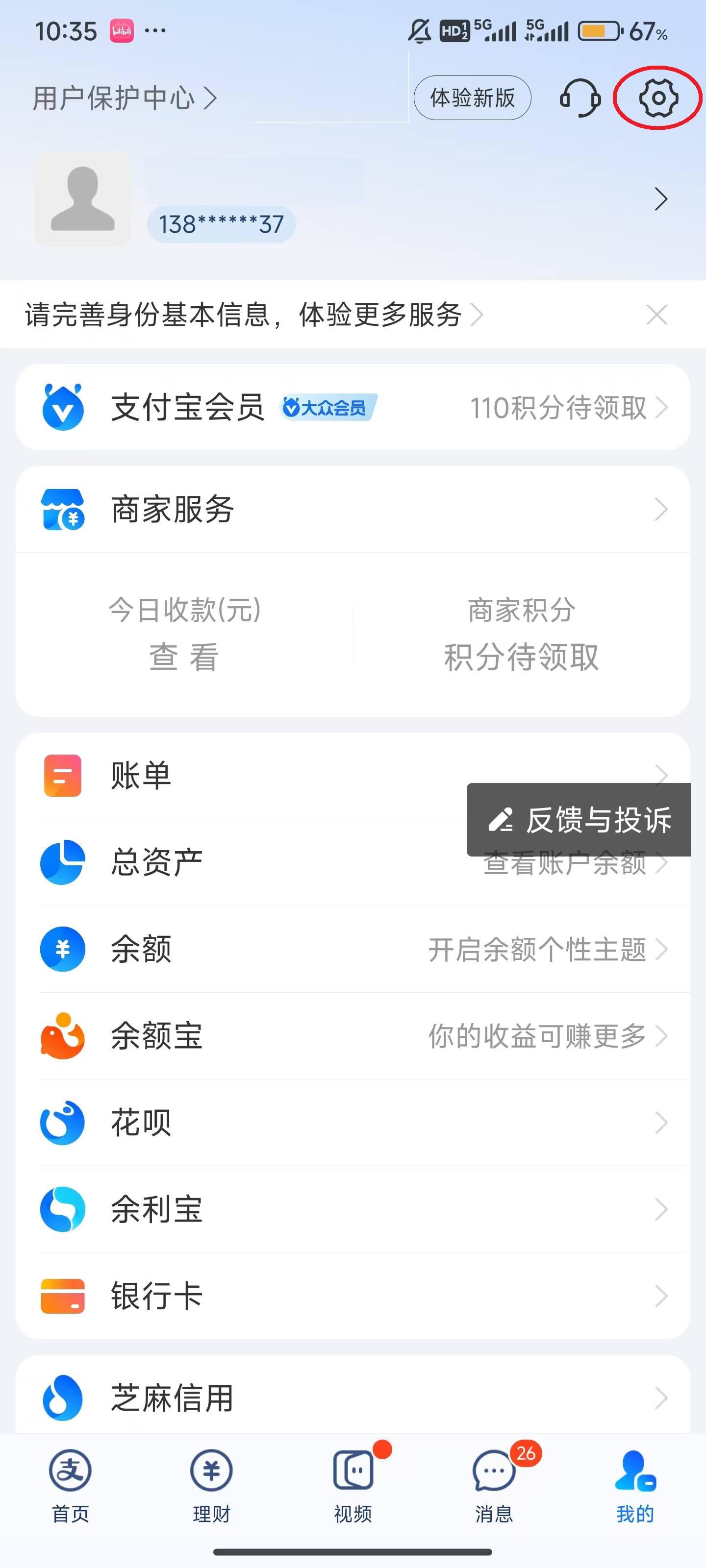Contact customer service via headset icon

click(x=580, y=98)
